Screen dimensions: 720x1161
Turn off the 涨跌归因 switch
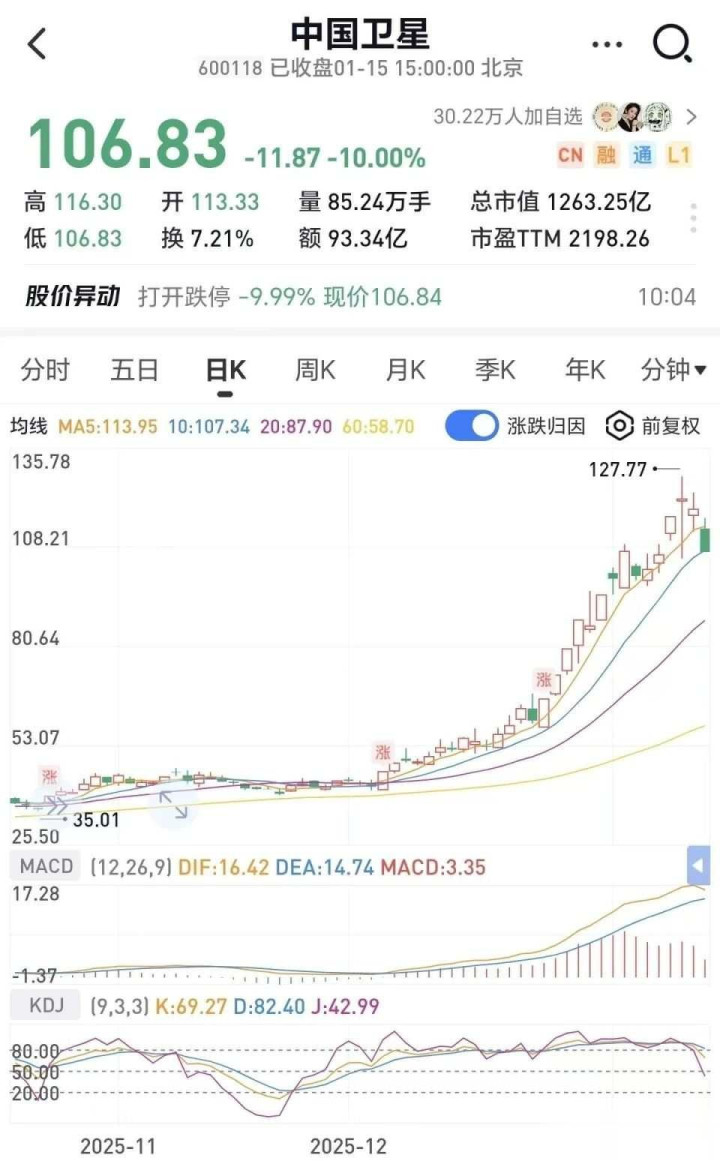(x=471, y=426)
